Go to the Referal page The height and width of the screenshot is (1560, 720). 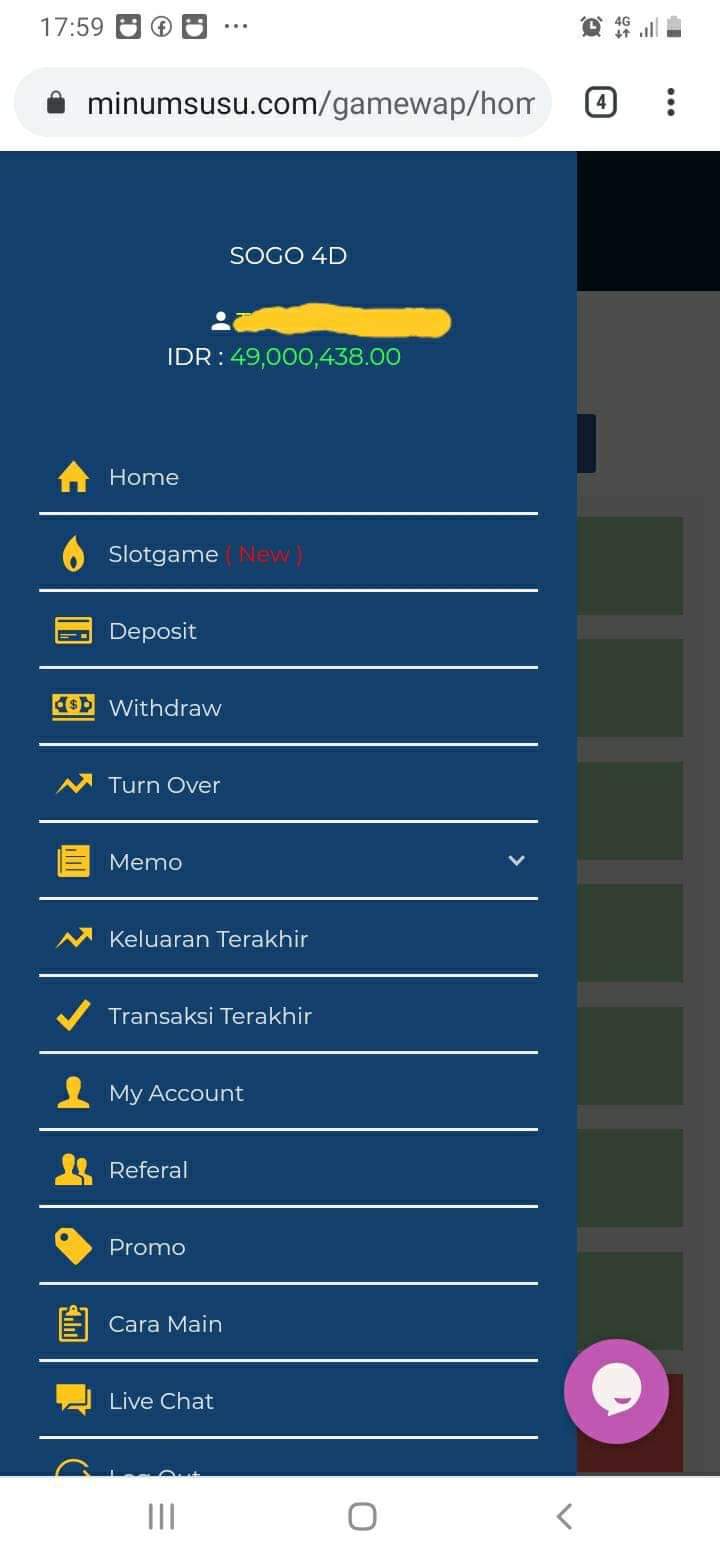(x=148, y=1170)
